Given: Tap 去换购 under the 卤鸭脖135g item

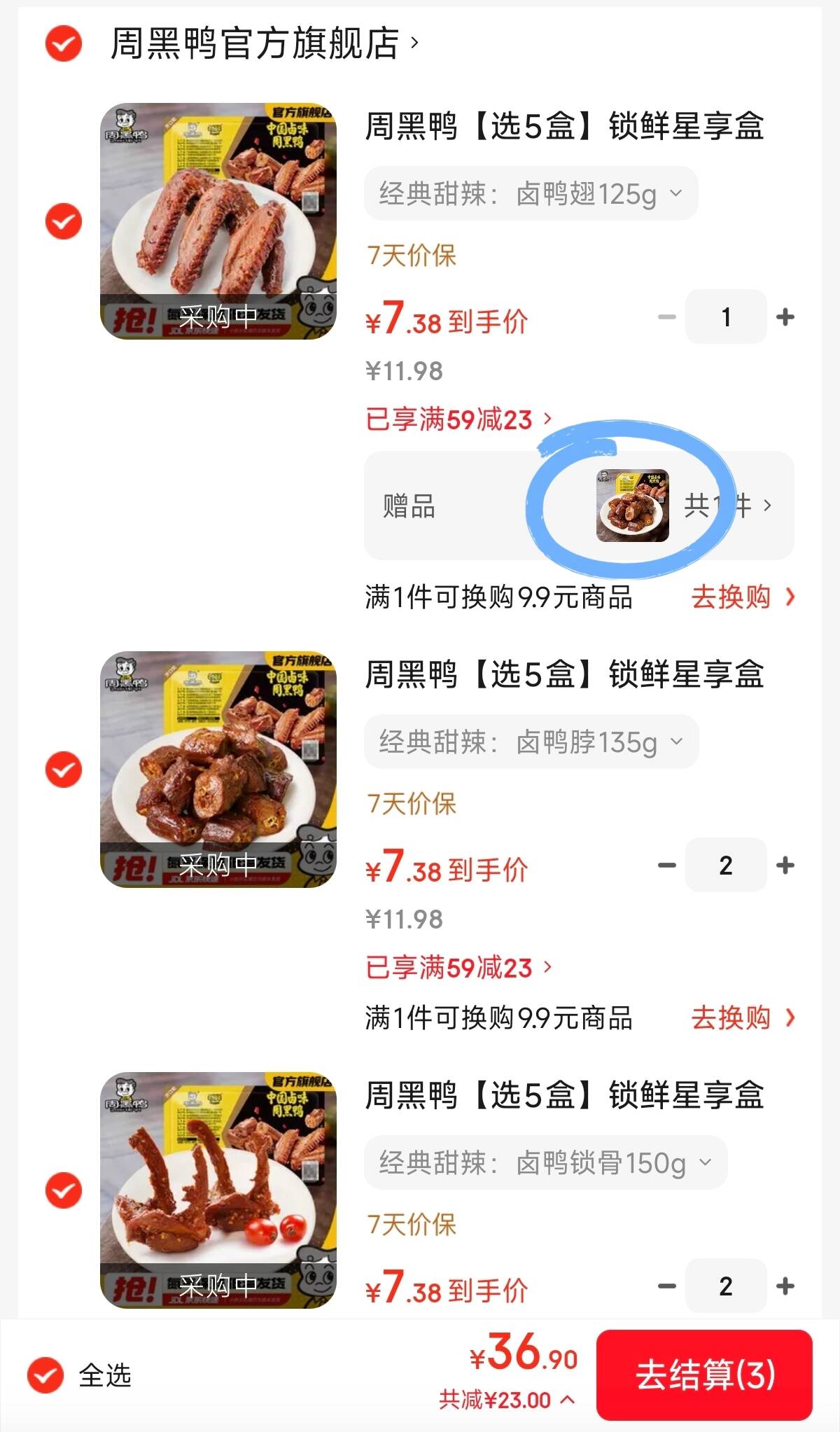Looking at the screenshot, I should click(x=743, y=1017).
